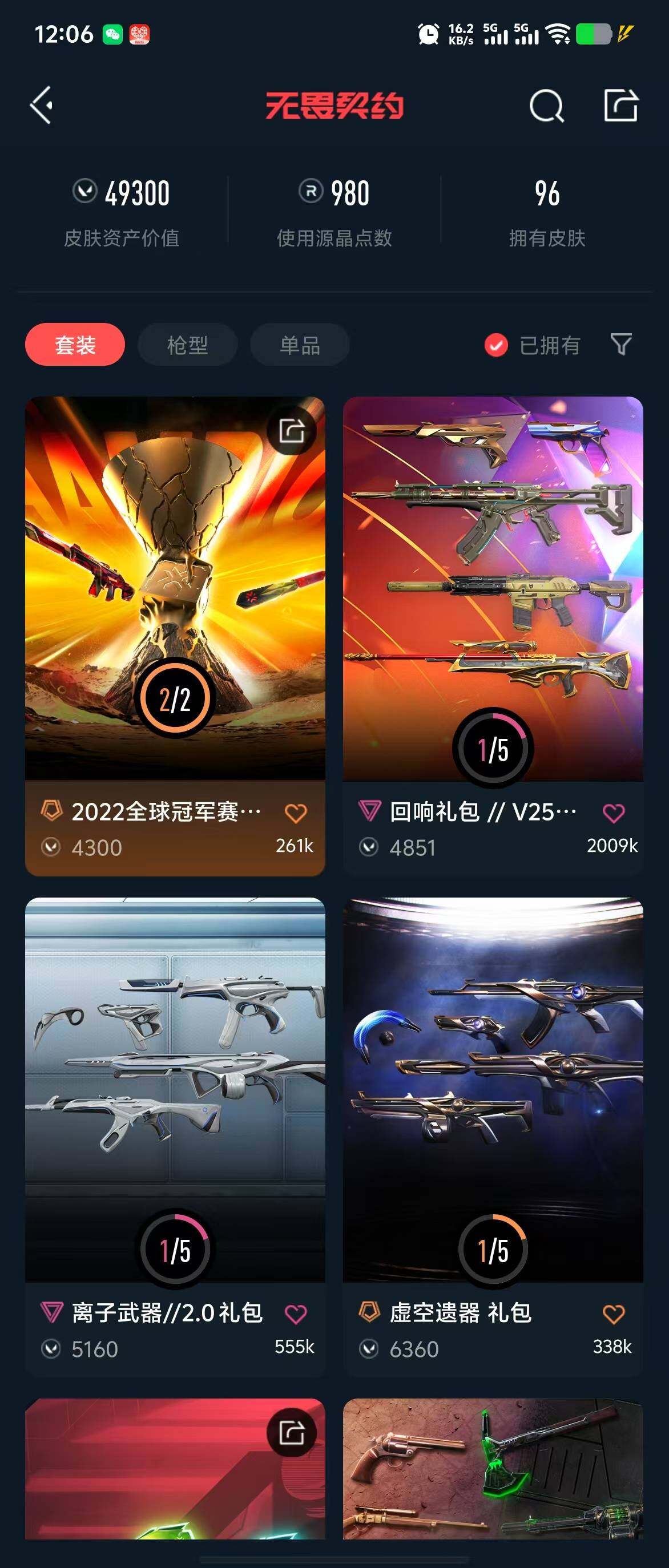
Task: Like the 2022全球冠军赛 bundle
Action: point(296,813)
